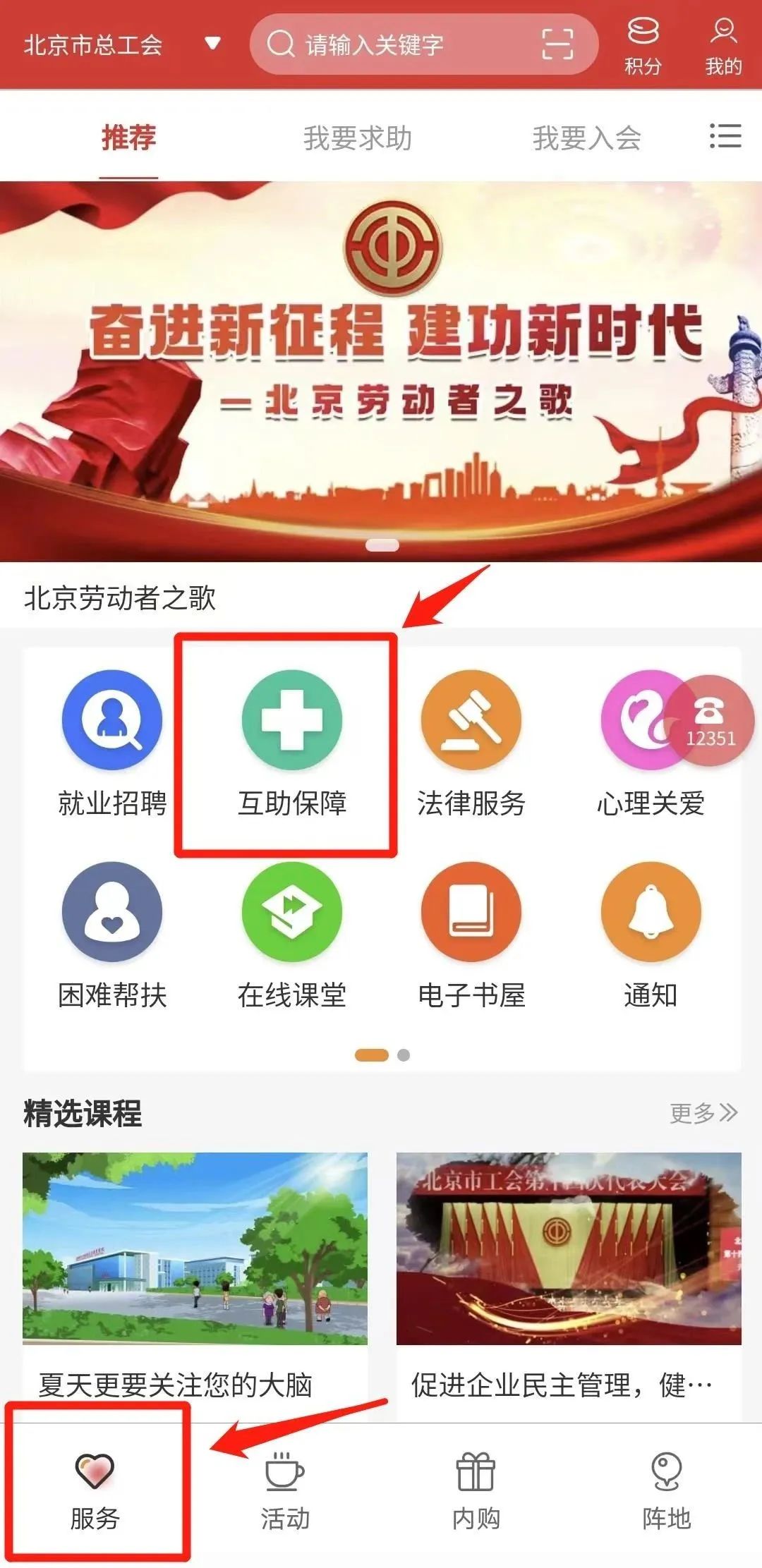
Task: Open the QR scan icon
Action: 557,45
